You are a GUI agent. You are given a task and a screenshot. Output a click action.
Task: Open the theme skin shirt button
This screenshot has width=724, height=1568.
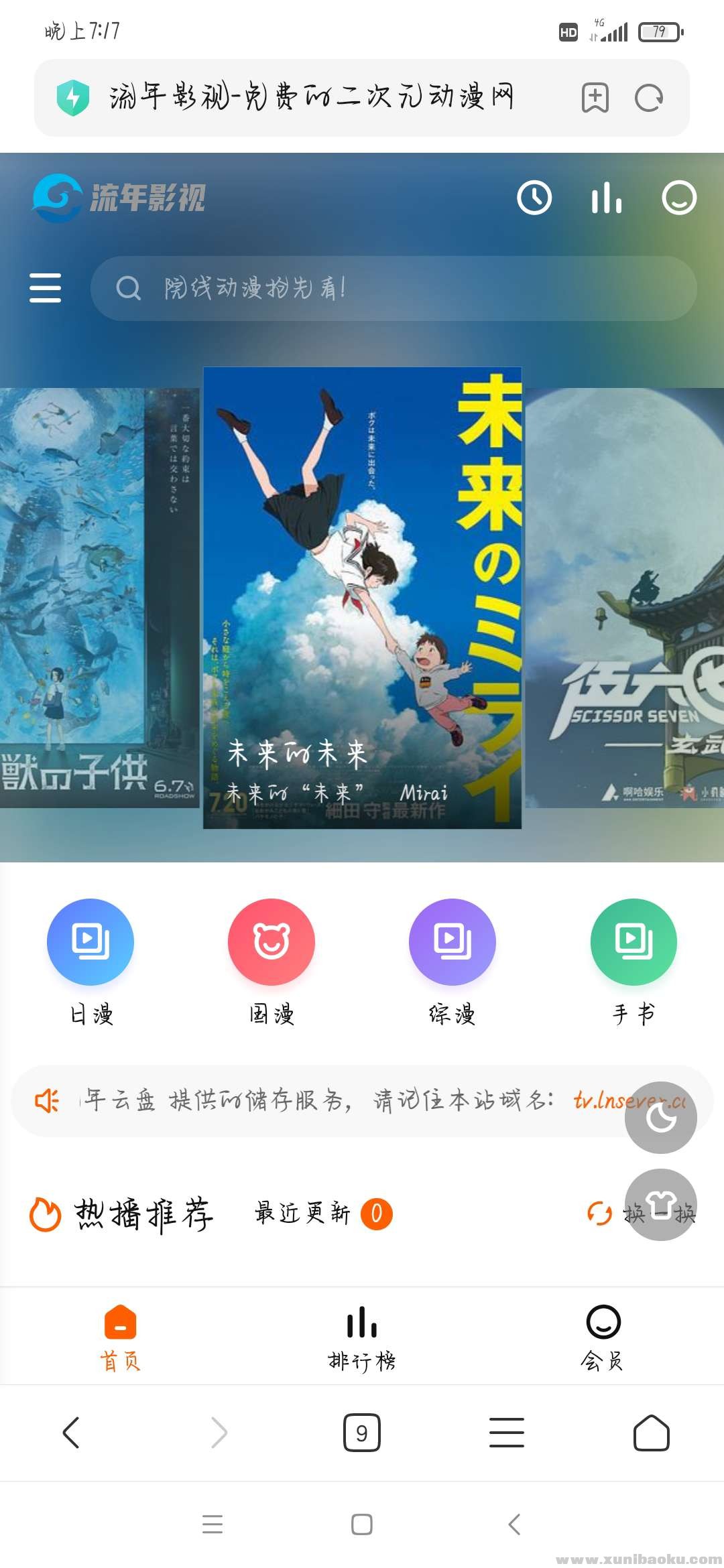[661, 1204]
